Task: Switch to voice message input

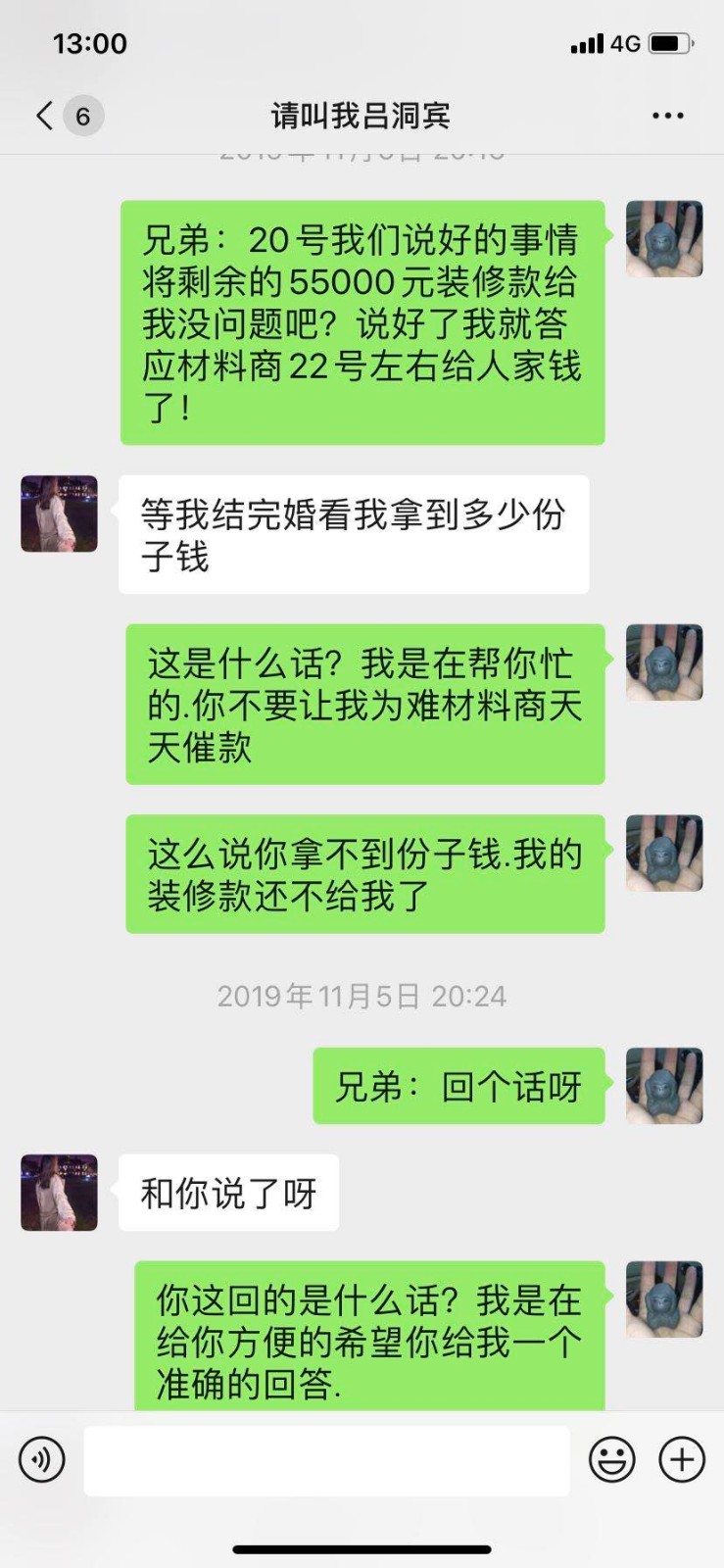Action: [42, 1460]
